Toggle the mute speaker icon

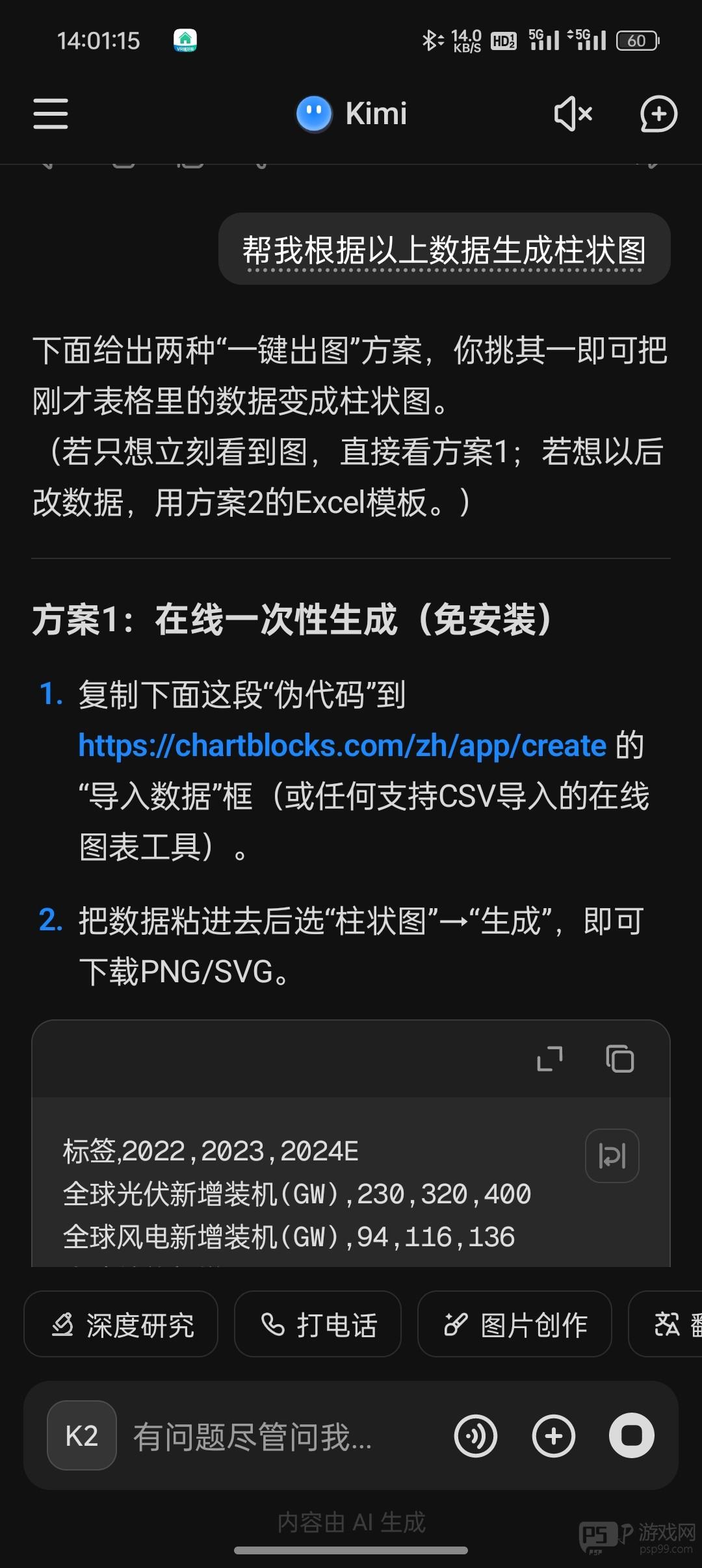[x=573, y=114]
